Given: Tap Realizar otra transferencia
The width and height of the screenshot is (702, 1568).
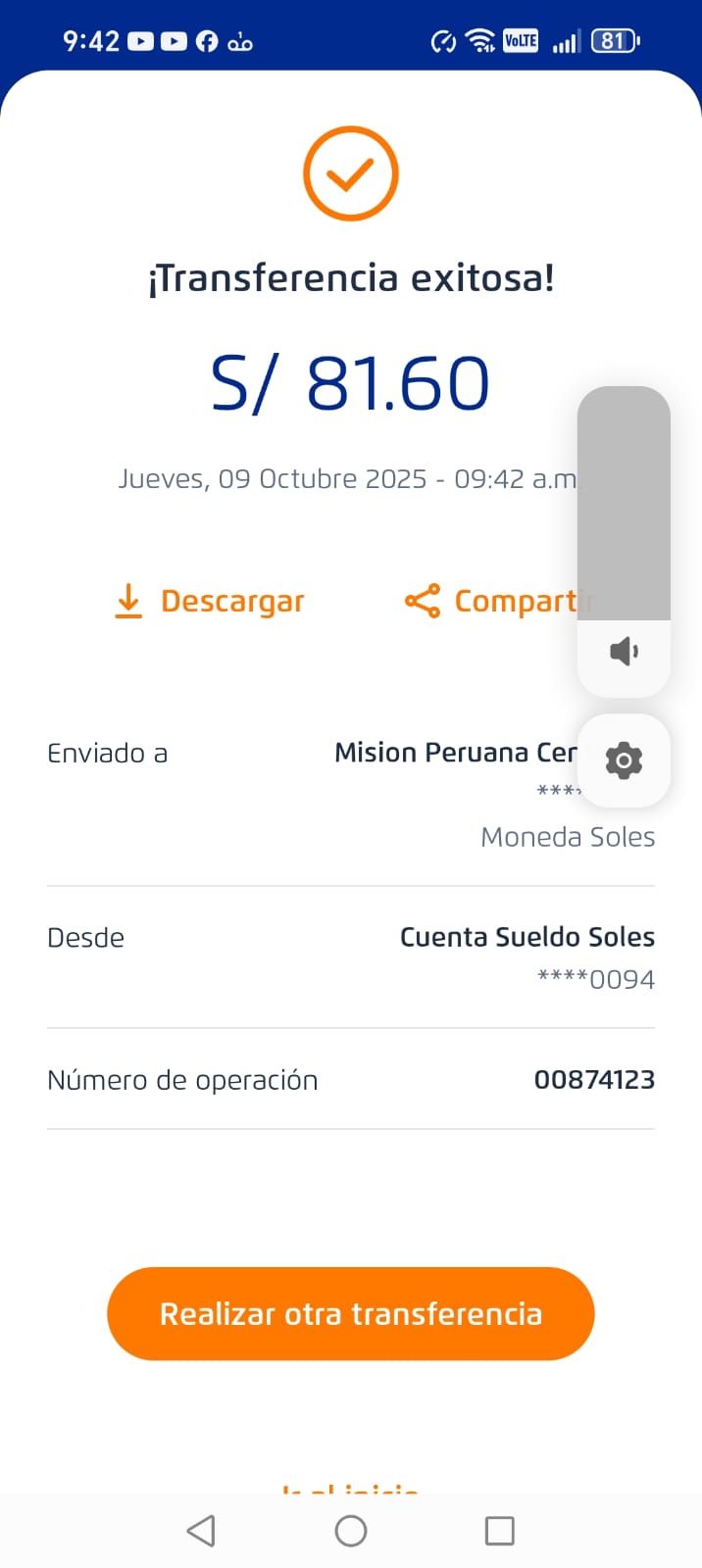Looking at the screenshot, I should [351, 1313].
